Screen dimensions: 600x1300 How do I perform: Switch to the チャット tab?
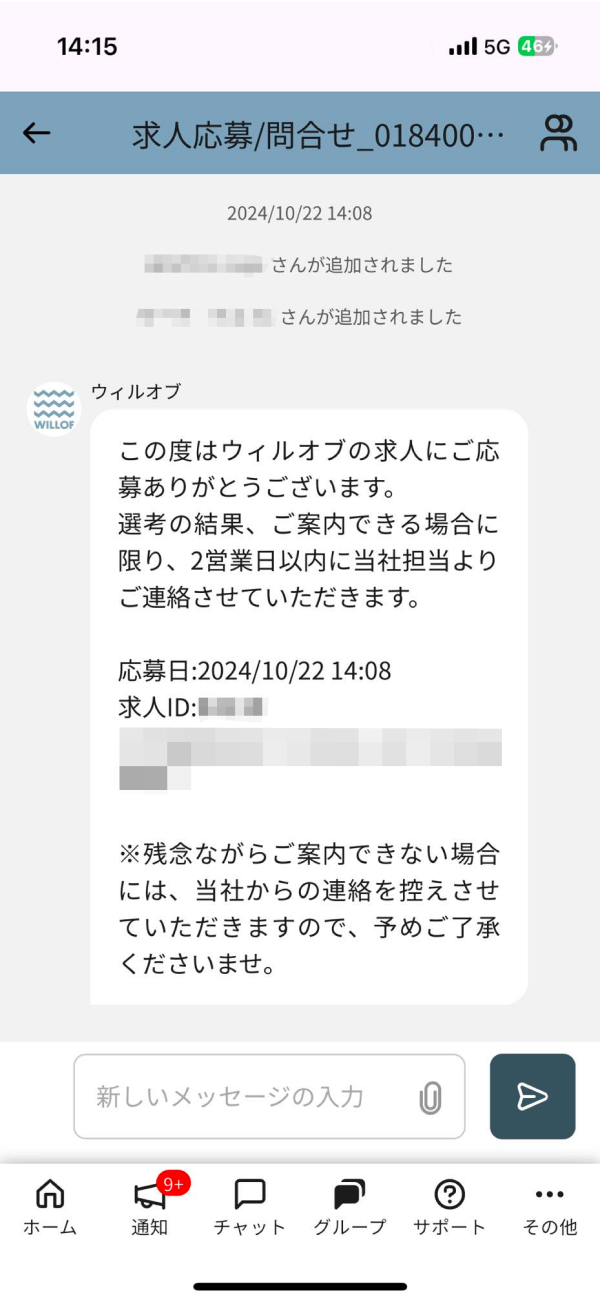249,1207
